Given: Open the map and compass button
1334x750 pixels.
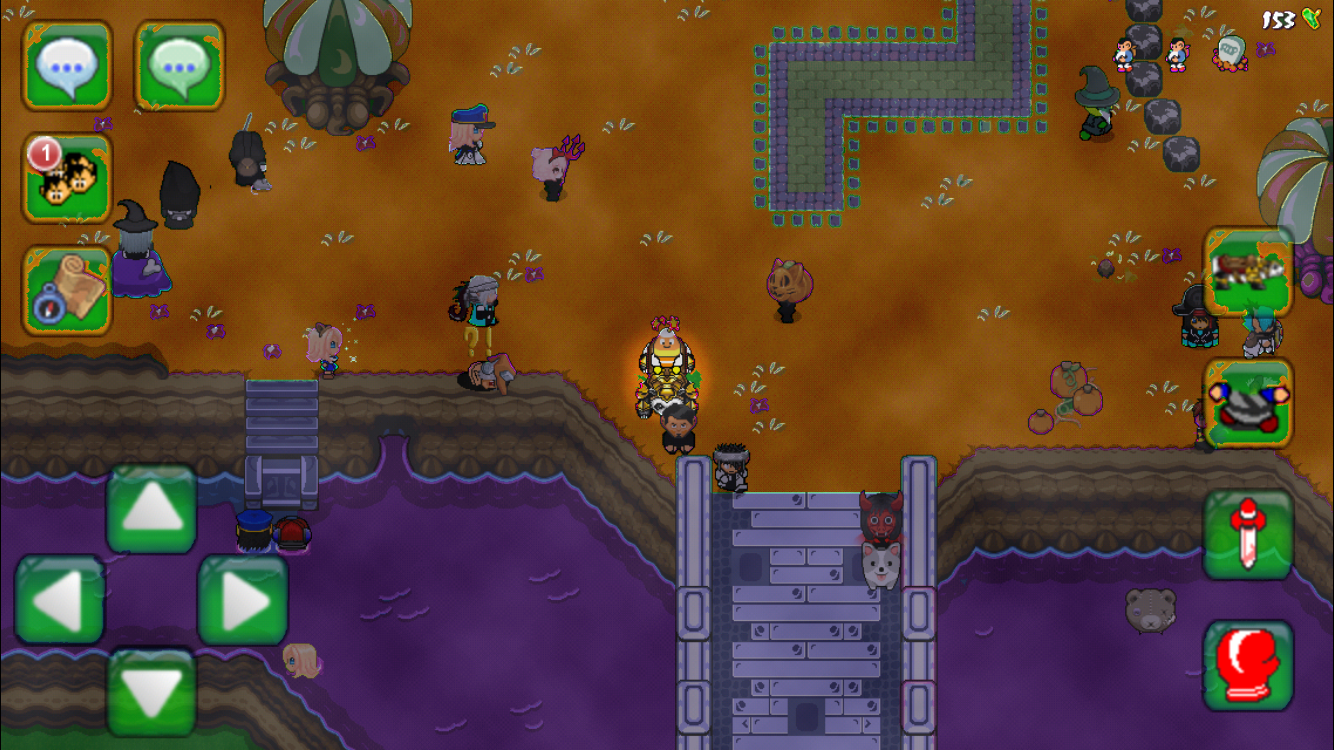Looking at the screenshot, I should [x=67, y=290].
